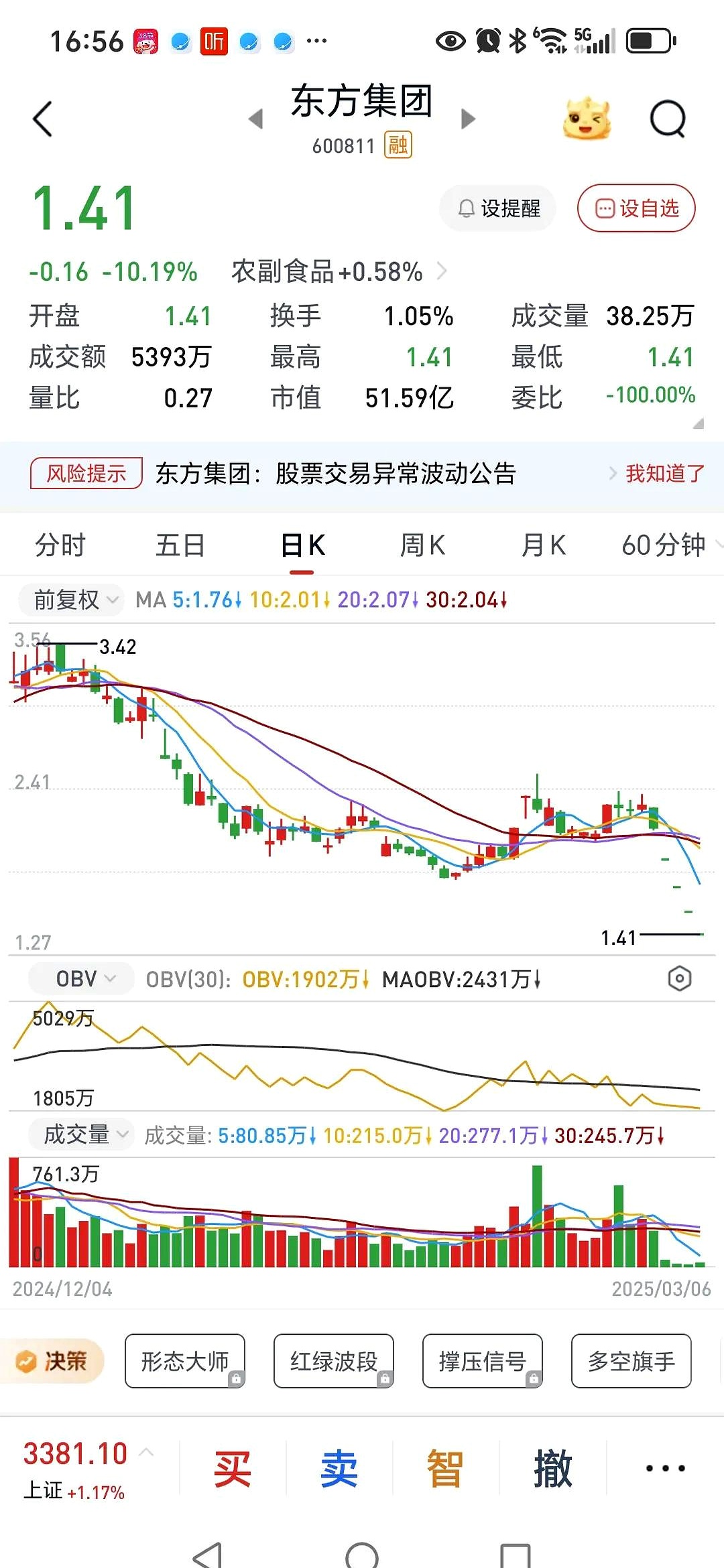
Task: Select the 五日 chart tab
Action: 180,545
